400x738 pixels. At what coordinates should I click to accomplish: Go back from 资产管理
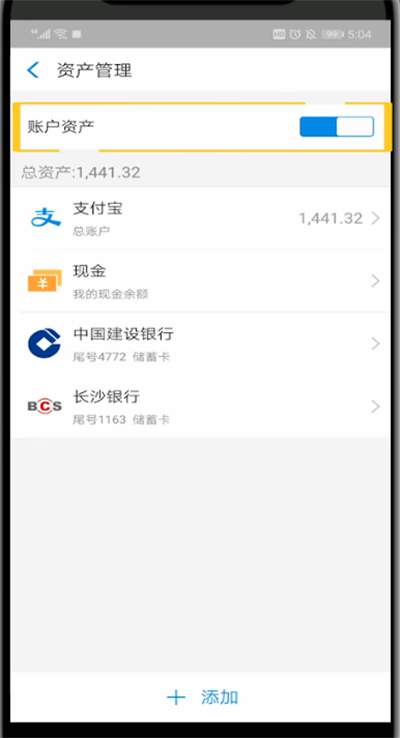(x=33, y=70)
